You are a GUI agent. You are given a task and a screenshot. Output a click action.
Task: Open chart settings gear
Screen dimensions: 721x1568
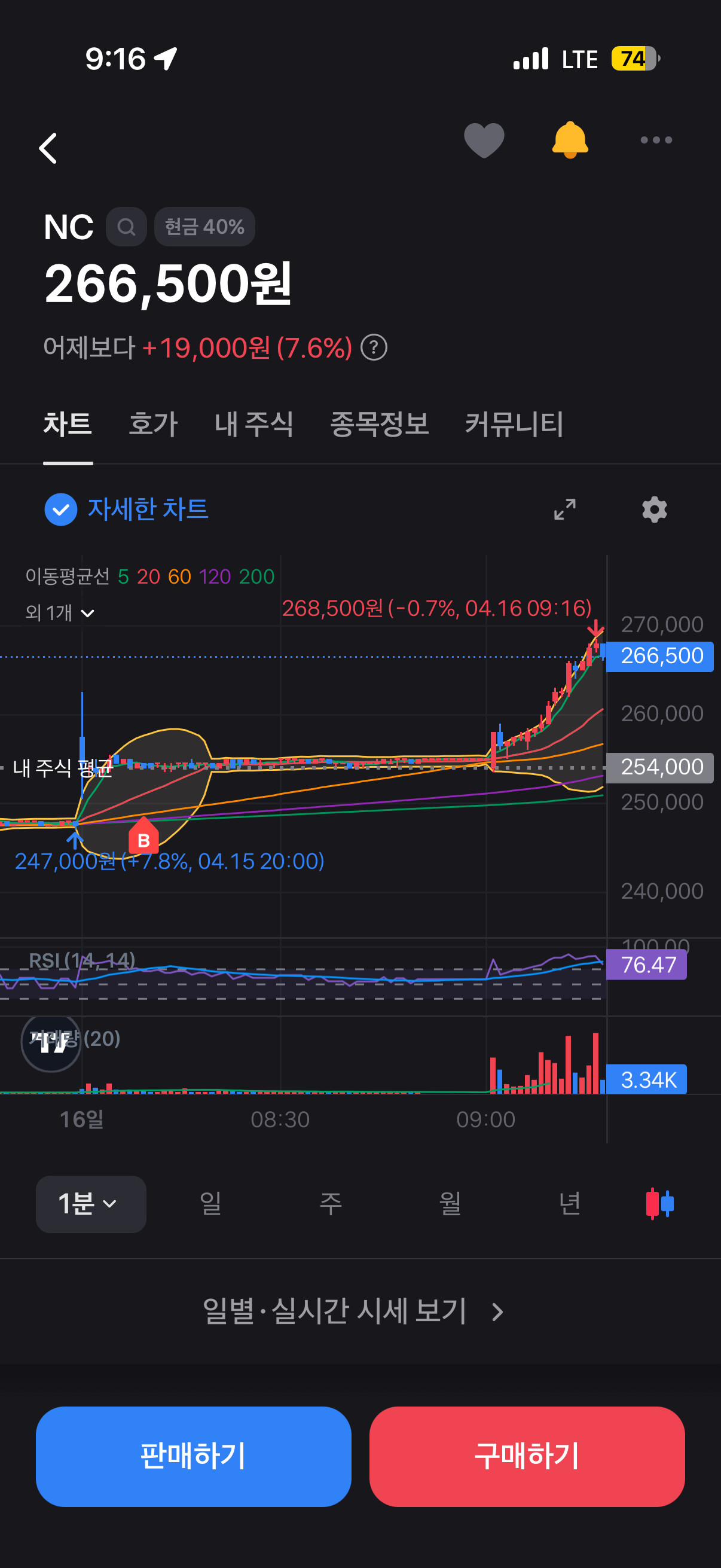(x=655, y=510)
